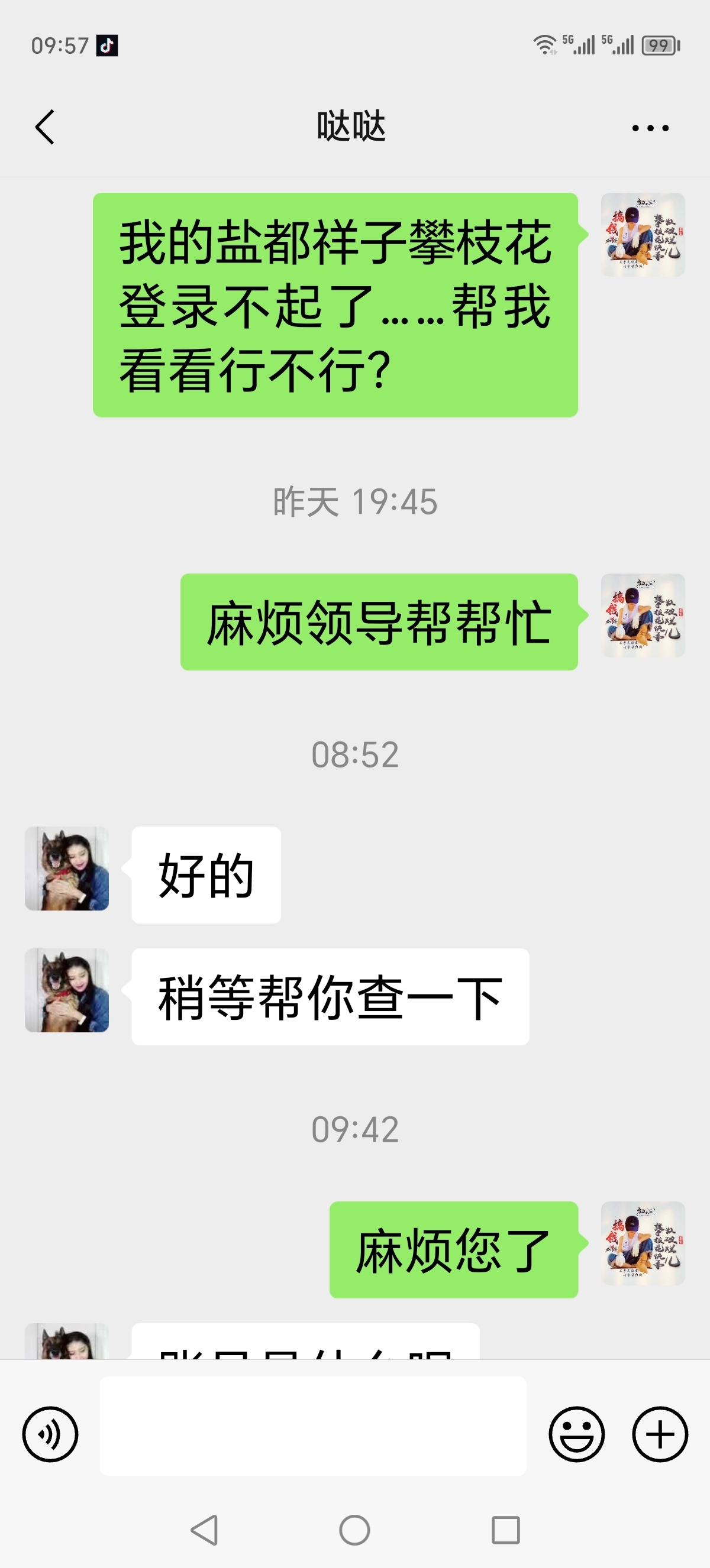Go back from the 哒哒 chat
The height and width of the screenshot is (1568, 710).
coord(45,127)
